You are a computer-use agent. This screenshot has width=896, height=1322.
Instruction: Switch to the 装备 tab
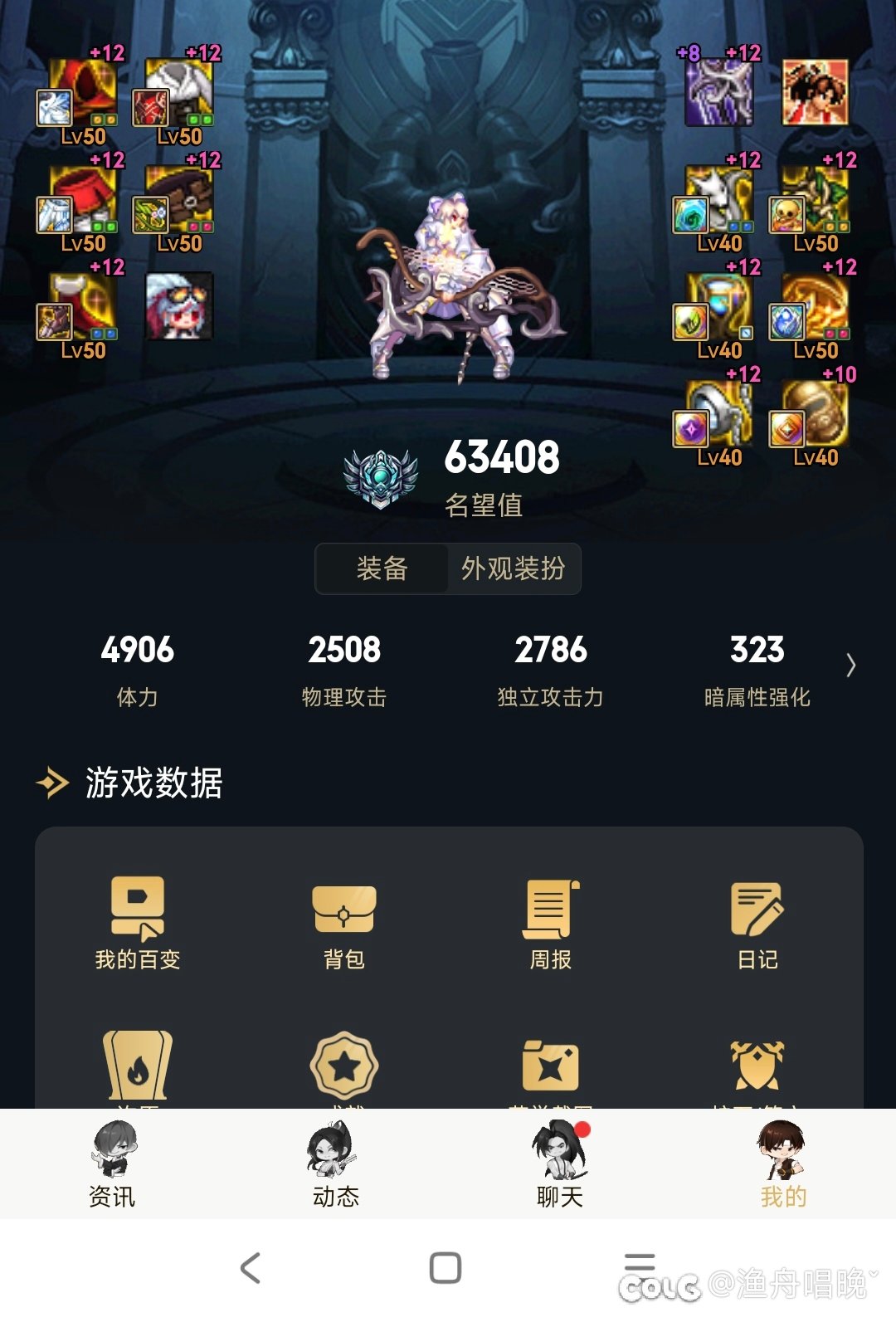(x=382, y=569)
